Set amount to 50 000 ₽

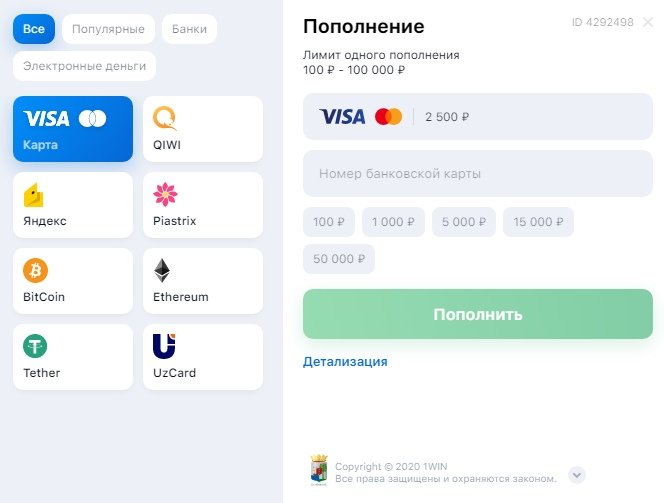tap(339, 259)
